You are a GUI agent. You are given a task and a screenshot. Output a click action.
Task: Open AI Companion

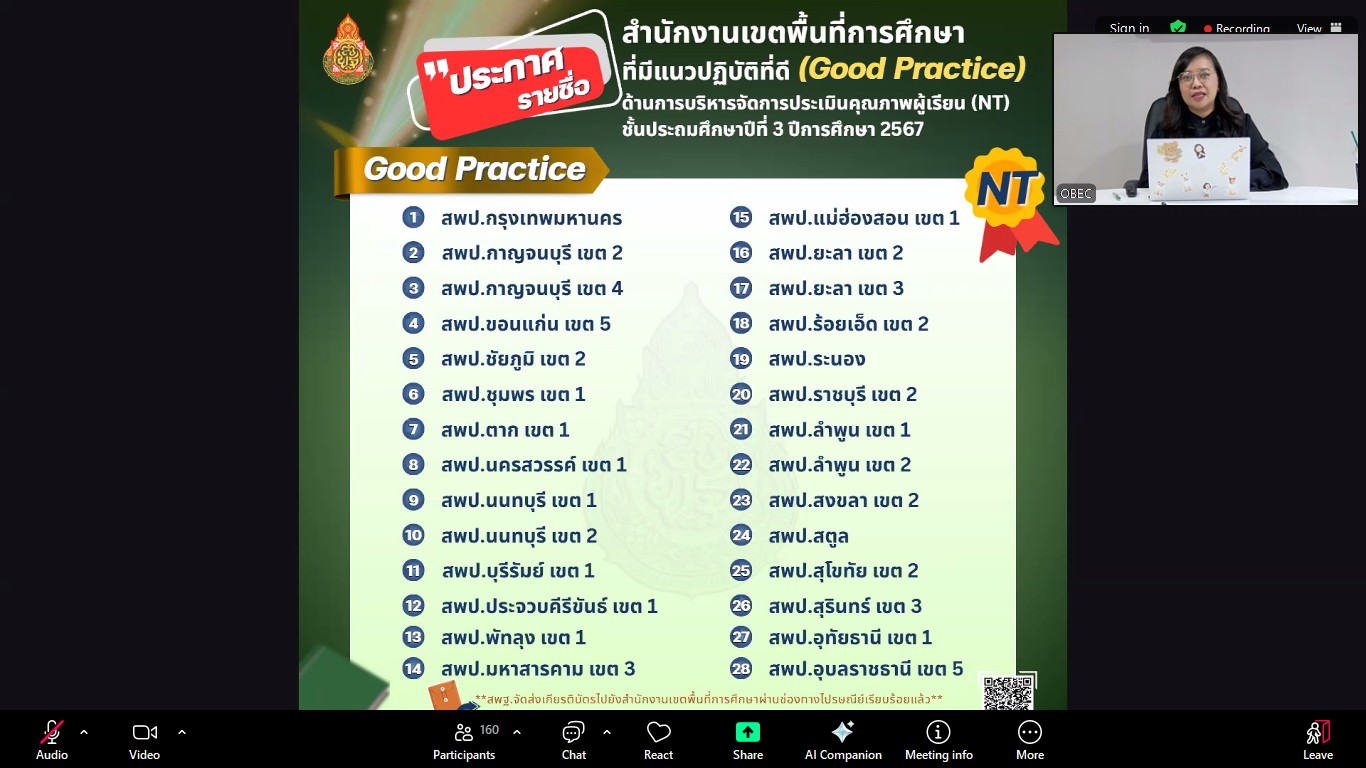(x=843, y=741)
